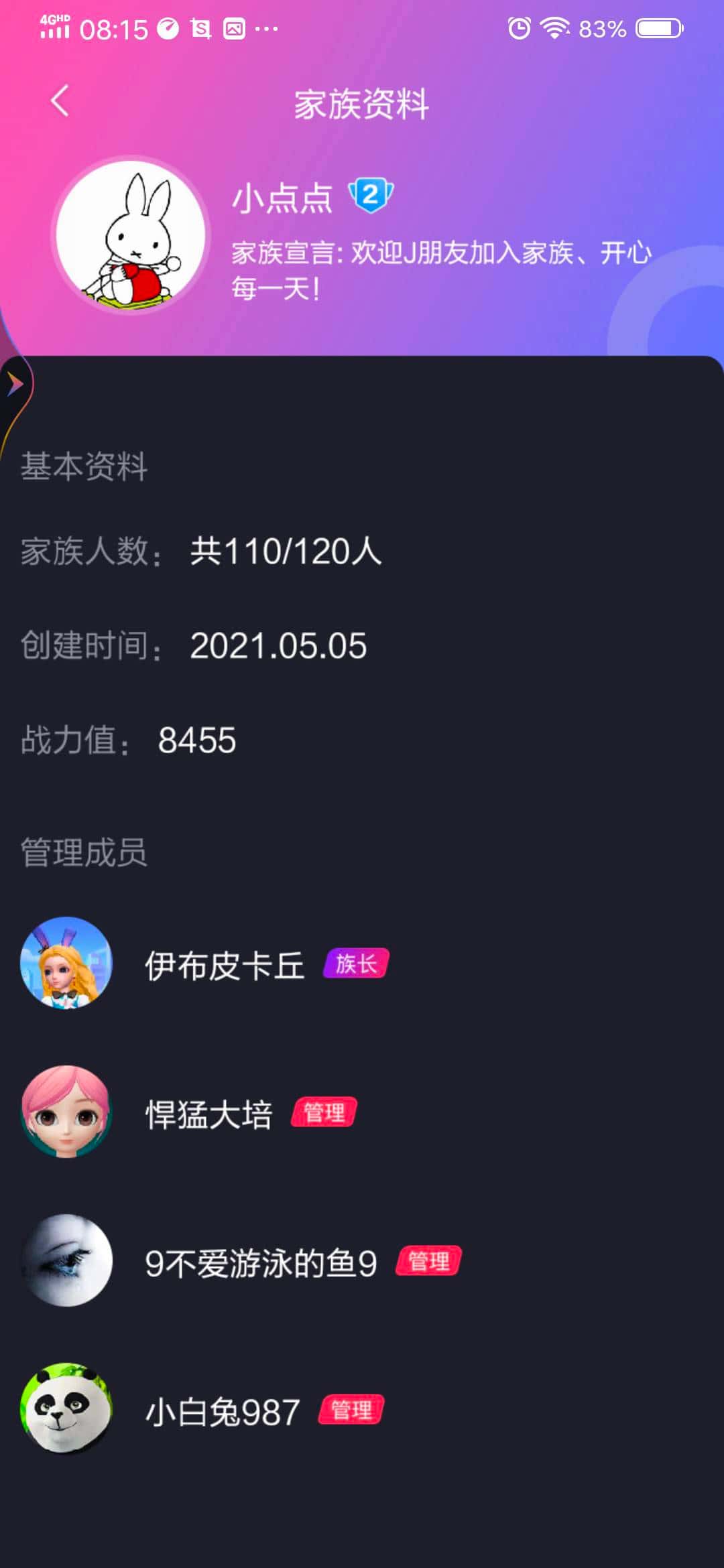
Task: View the profile of admin 悍猛大培
Action: [x=209, y=1114]
